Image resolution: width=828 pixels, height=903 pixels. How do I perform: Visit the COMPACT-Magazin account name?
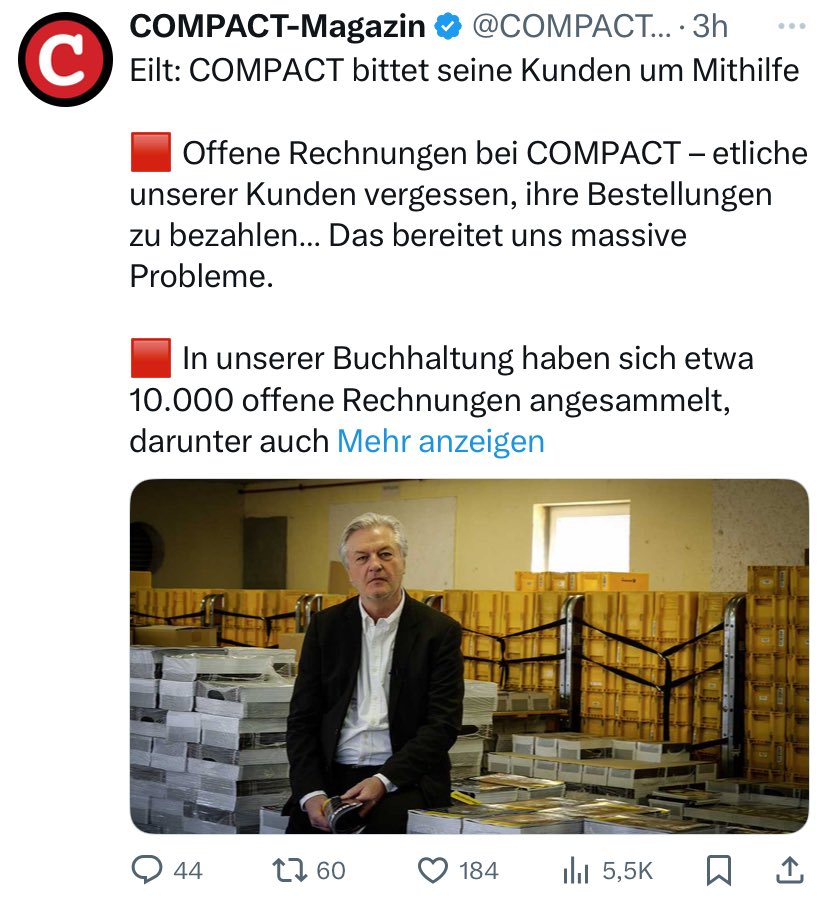pos(278,27)
